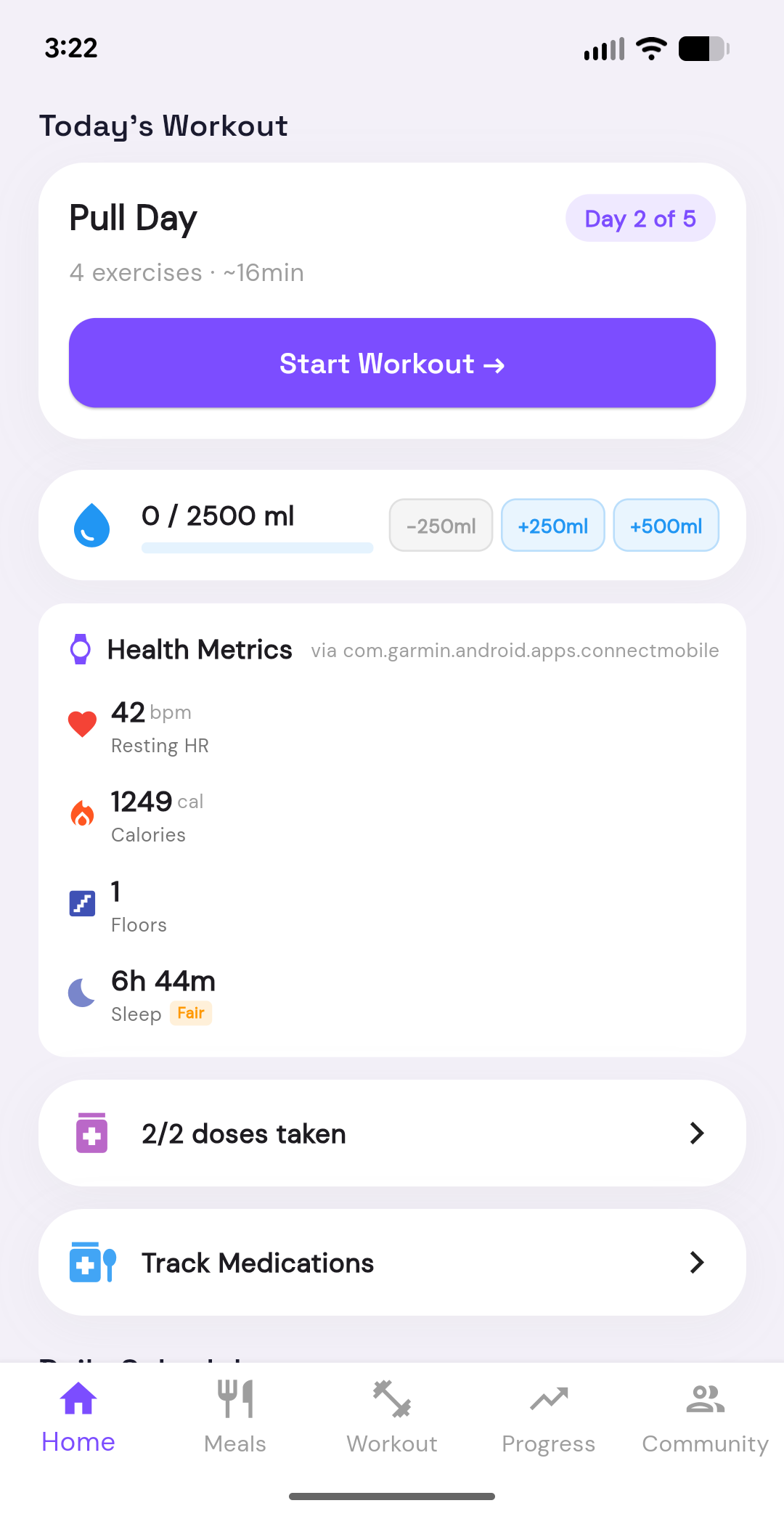Expand Track Medications

(x=392, y=1262)
